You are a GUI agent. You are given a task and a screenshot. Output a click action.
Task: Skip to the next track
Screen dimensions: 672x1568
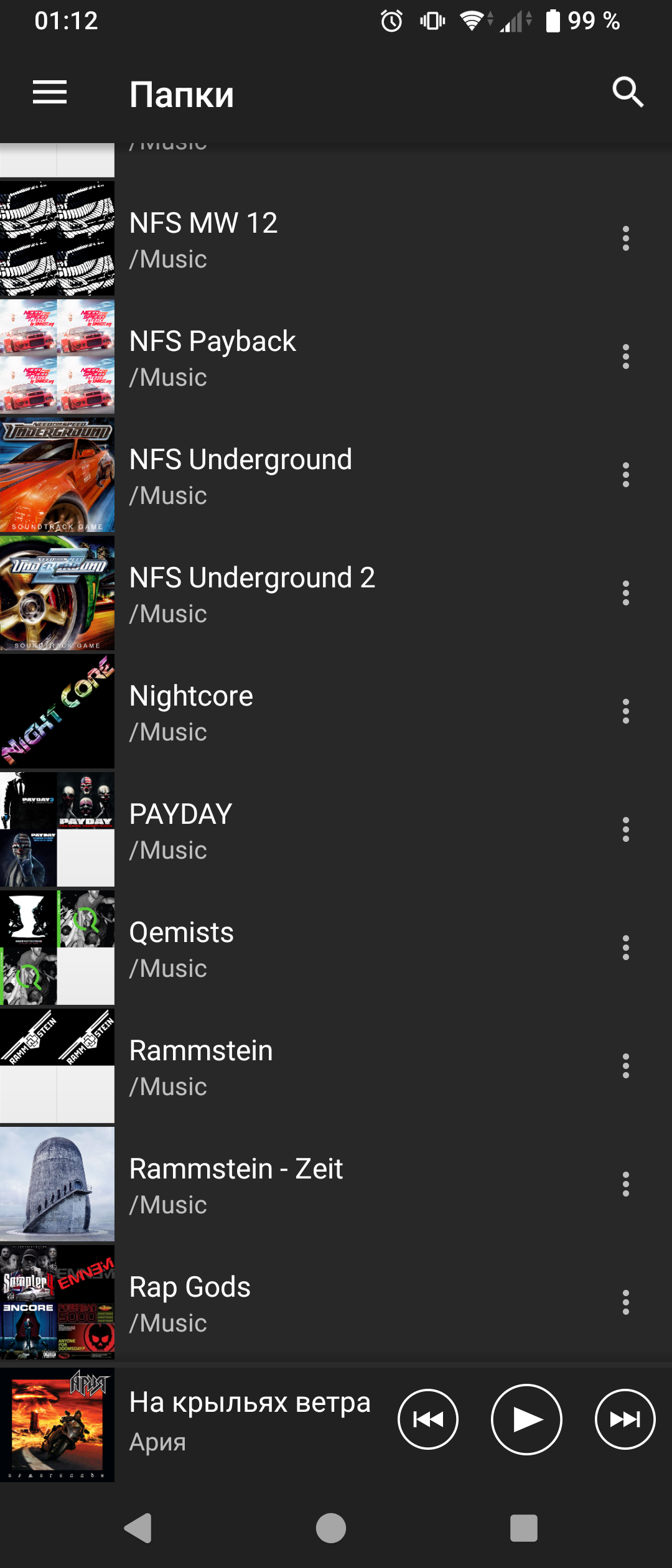tap(625, 1419)
